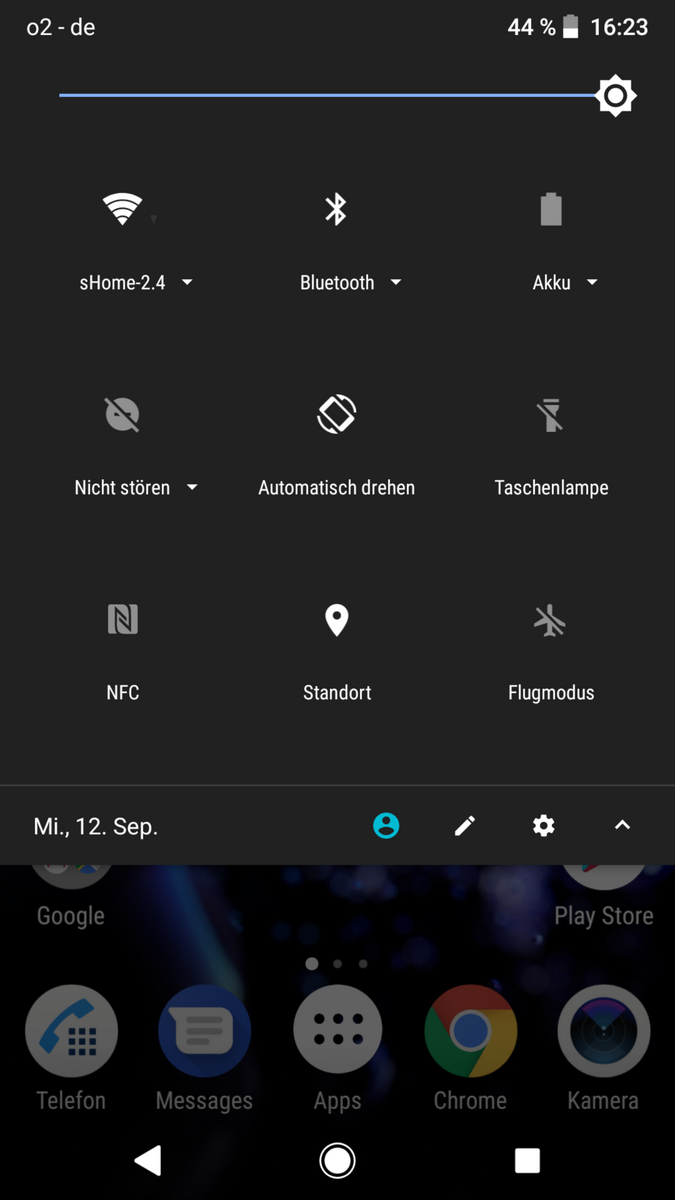Tap the brightness slider handle
This screenshot has width=675, height=1200.
point(615,96)
